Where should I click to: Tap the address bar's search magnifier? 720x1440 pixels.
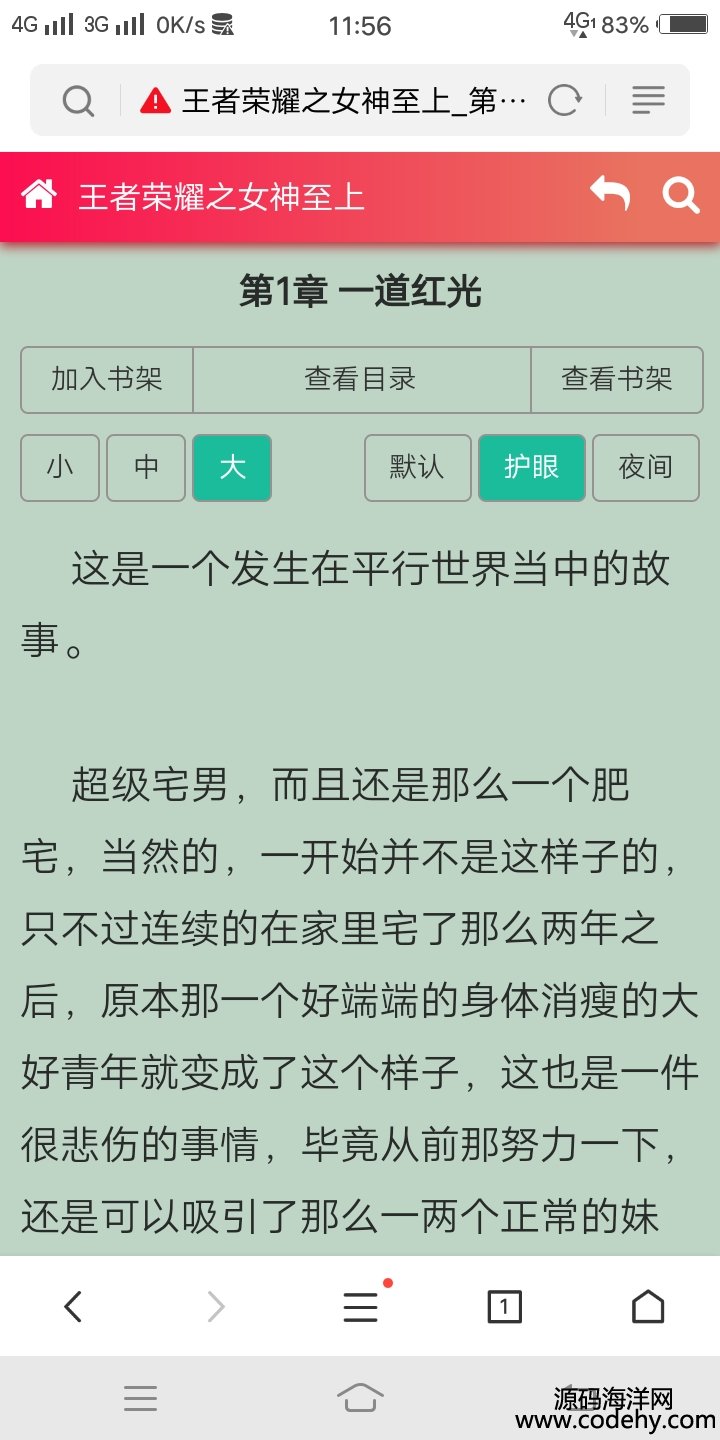[78, 100]
